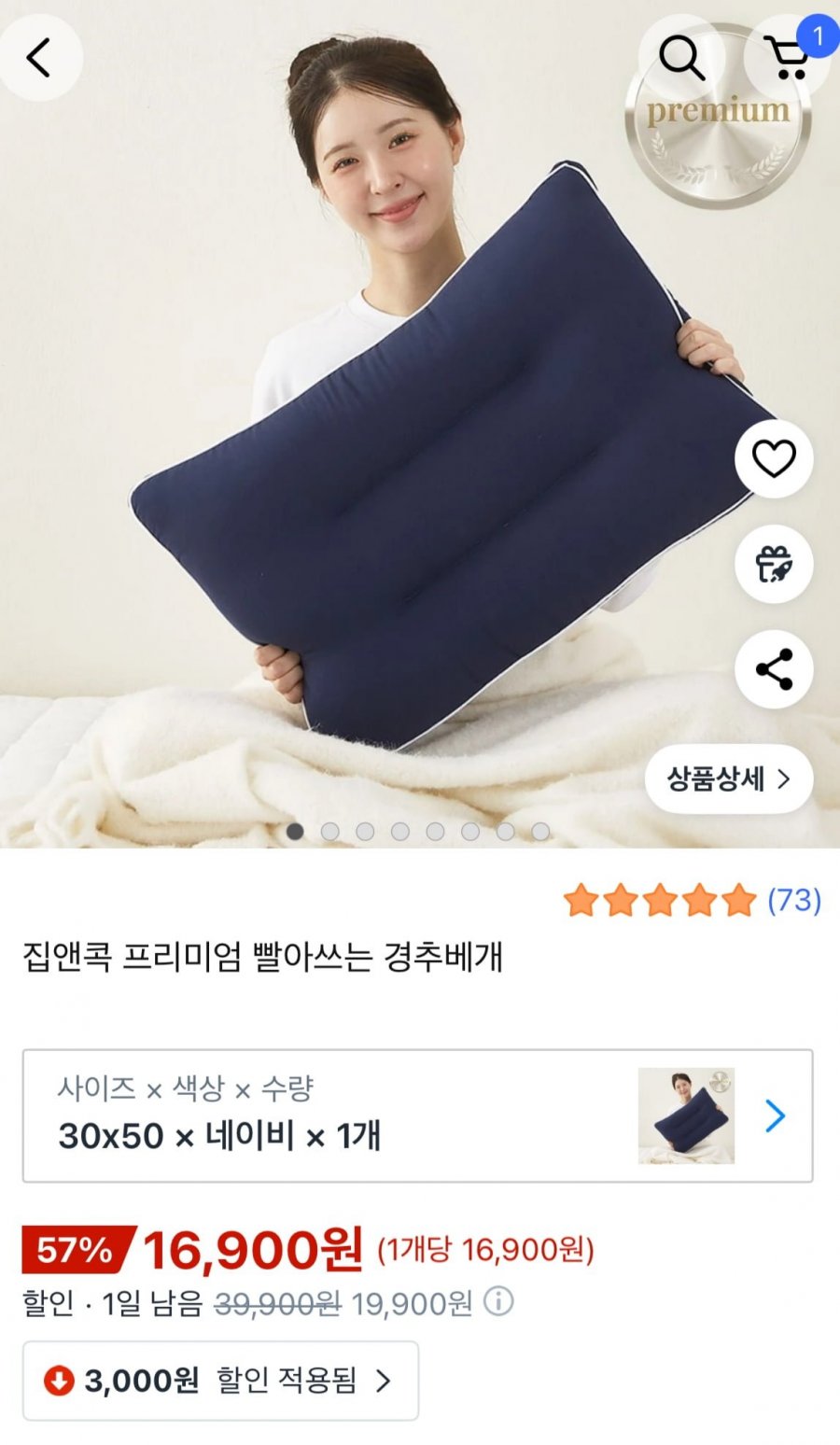Send this product as a gift
Image resolution: width=840 pixels, height=1445 pixels.
tap(774, 564)
